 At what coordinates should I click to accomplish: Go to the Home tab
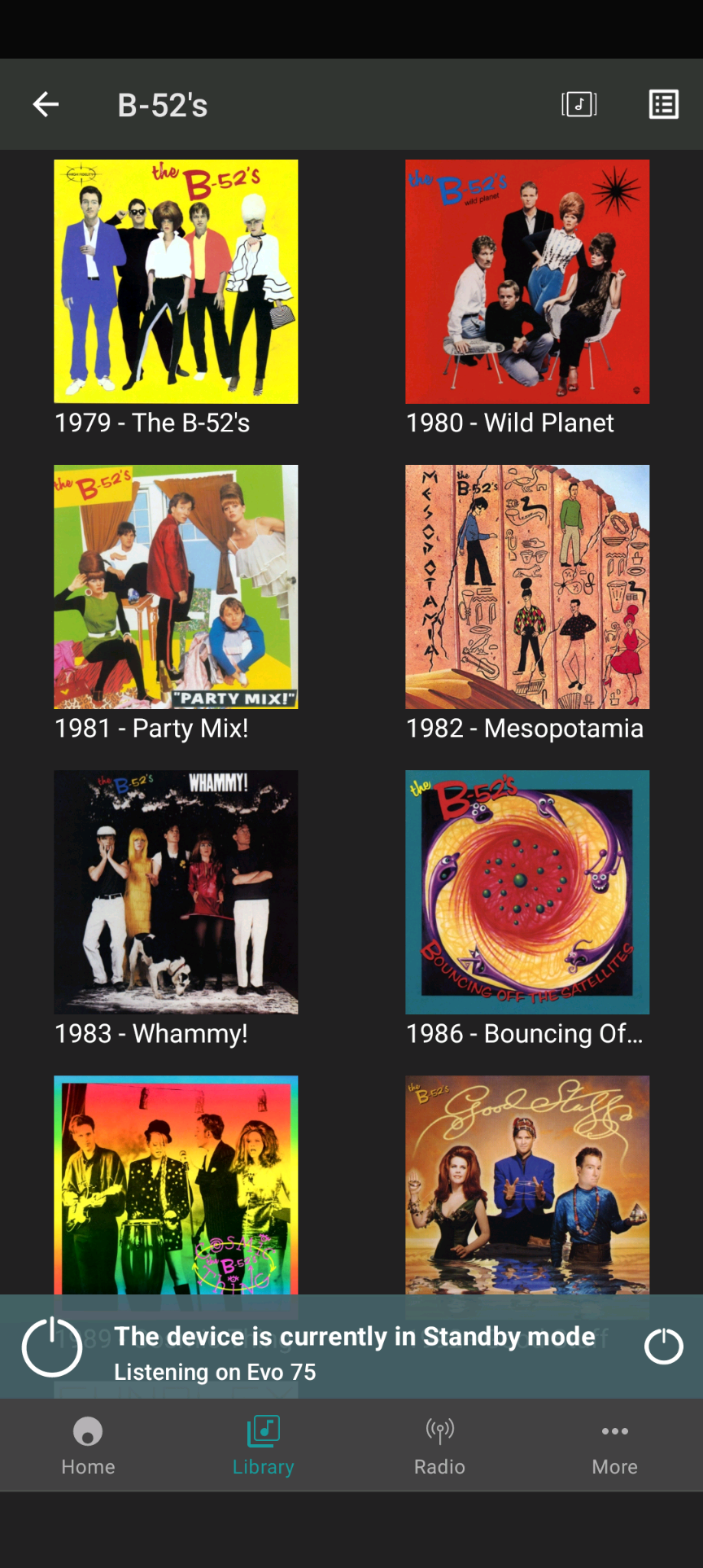click(88, 1444)
